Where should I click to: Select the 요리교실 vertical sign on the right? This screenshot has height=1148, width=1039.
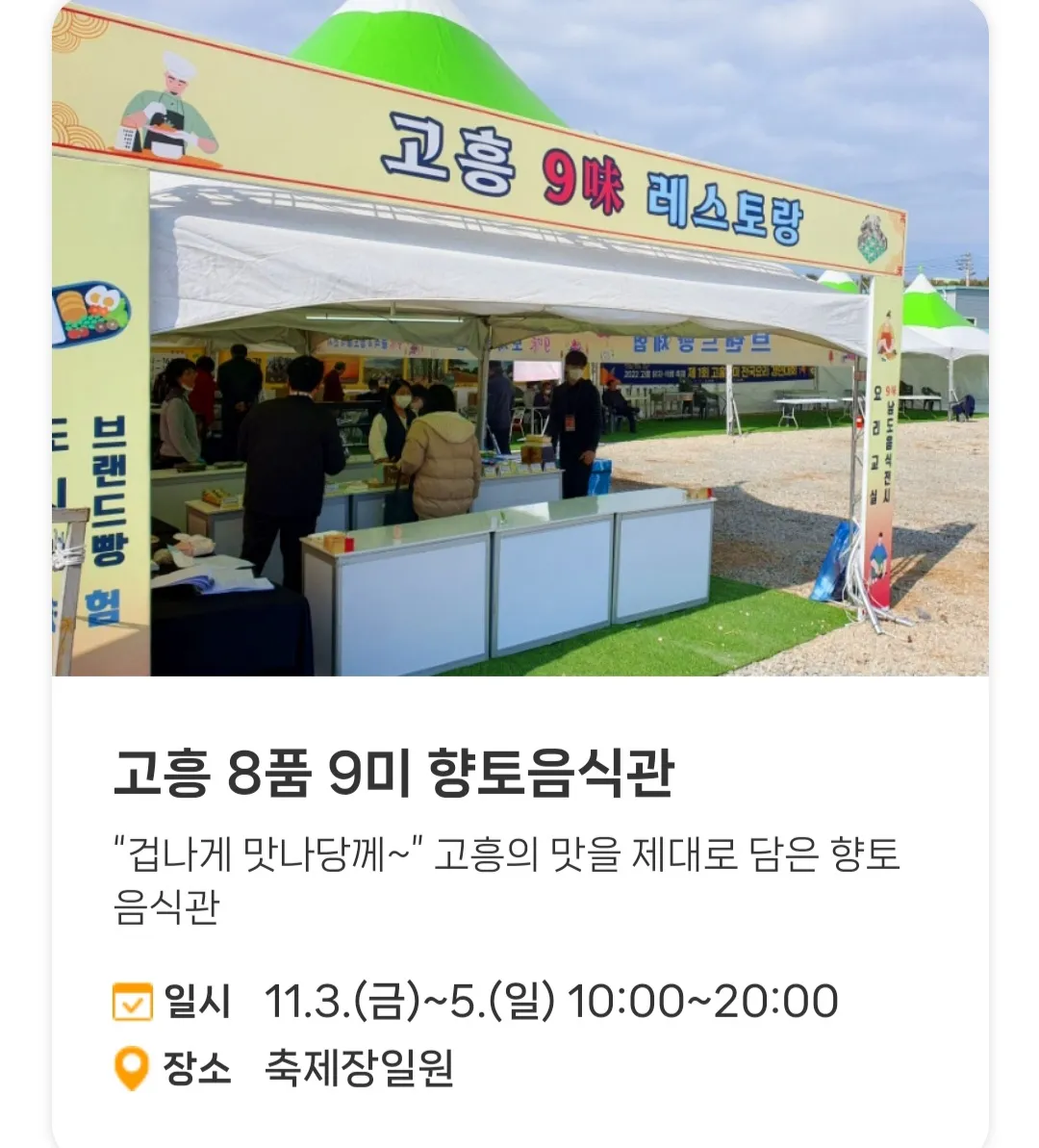[875, 462]
